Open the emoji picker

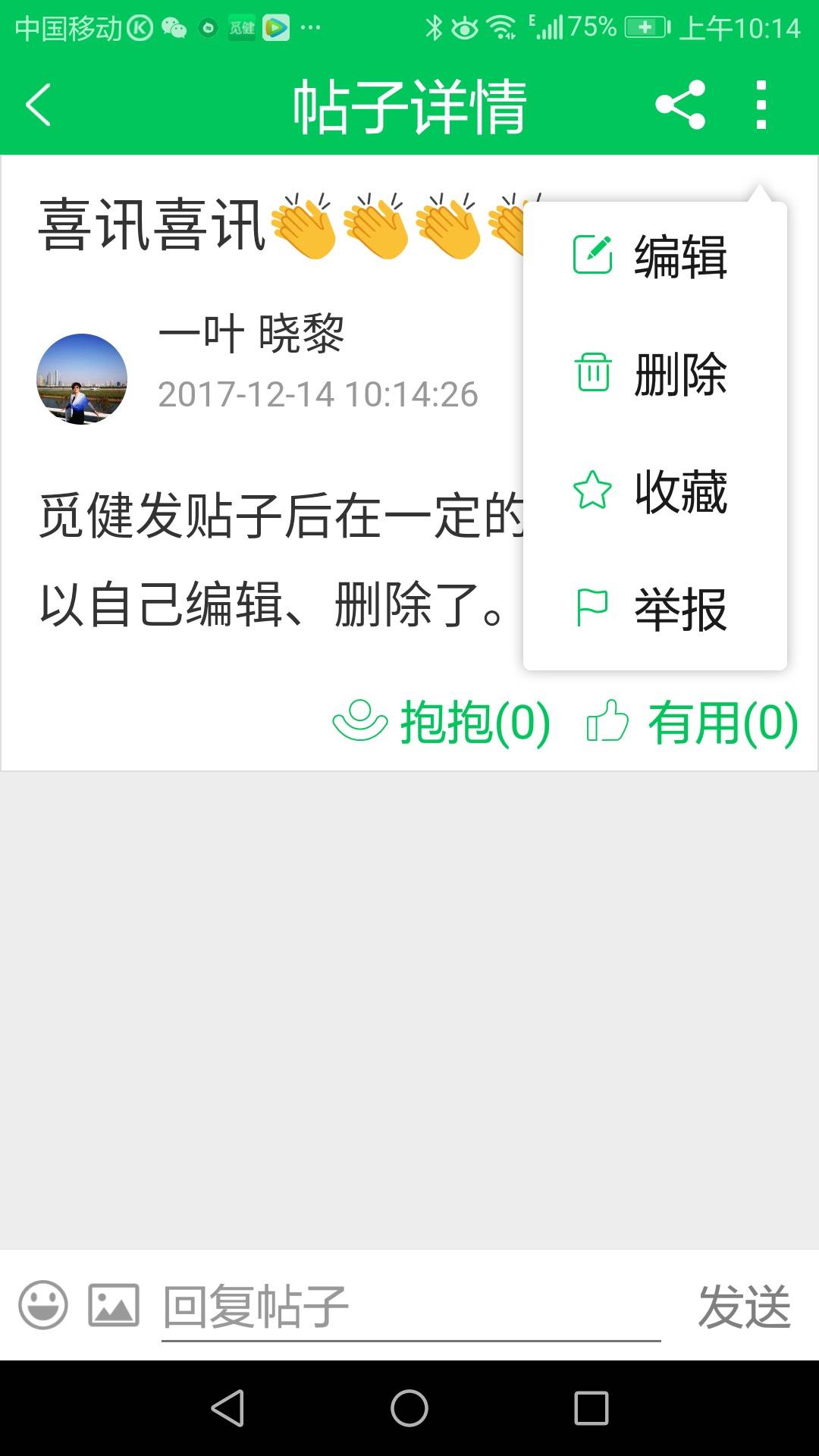[x=43, y=1305]
